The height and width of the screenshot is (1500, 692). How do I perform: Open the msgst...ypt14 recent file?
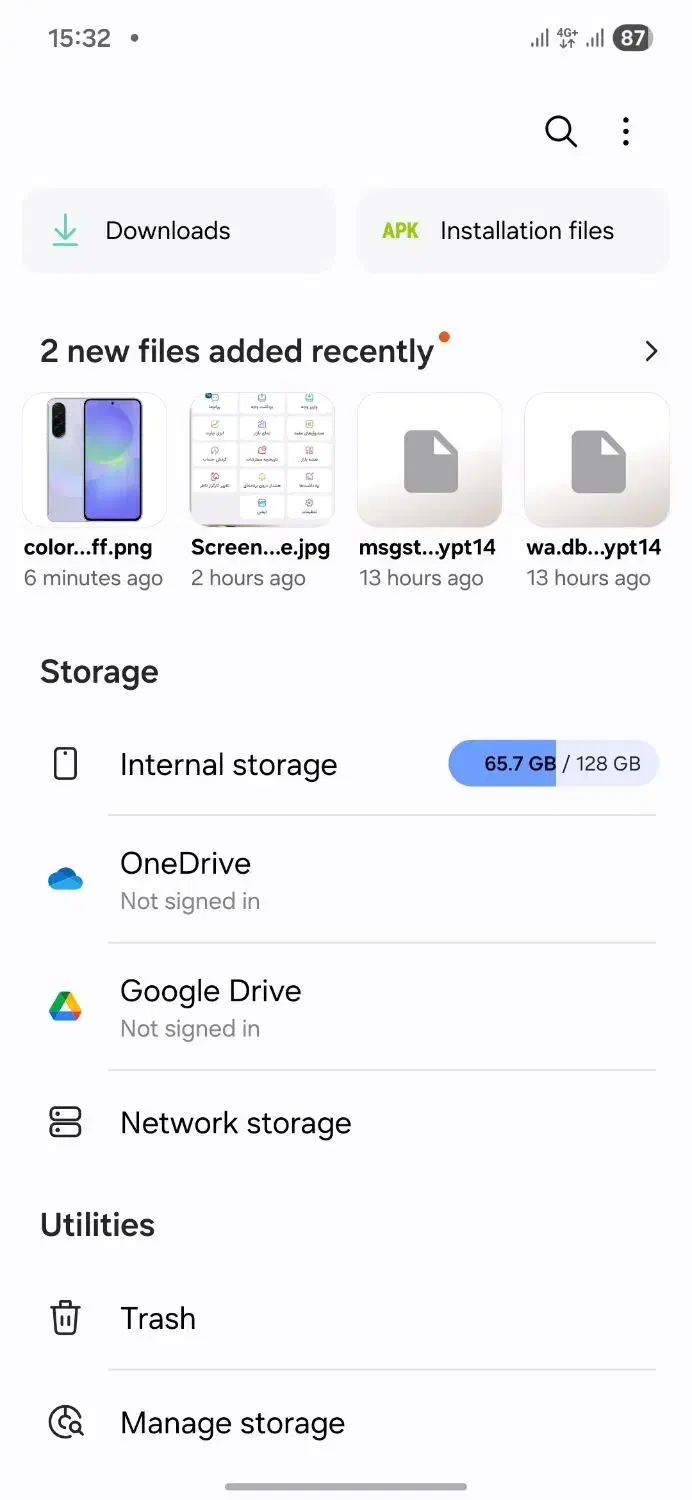[429, 461]
